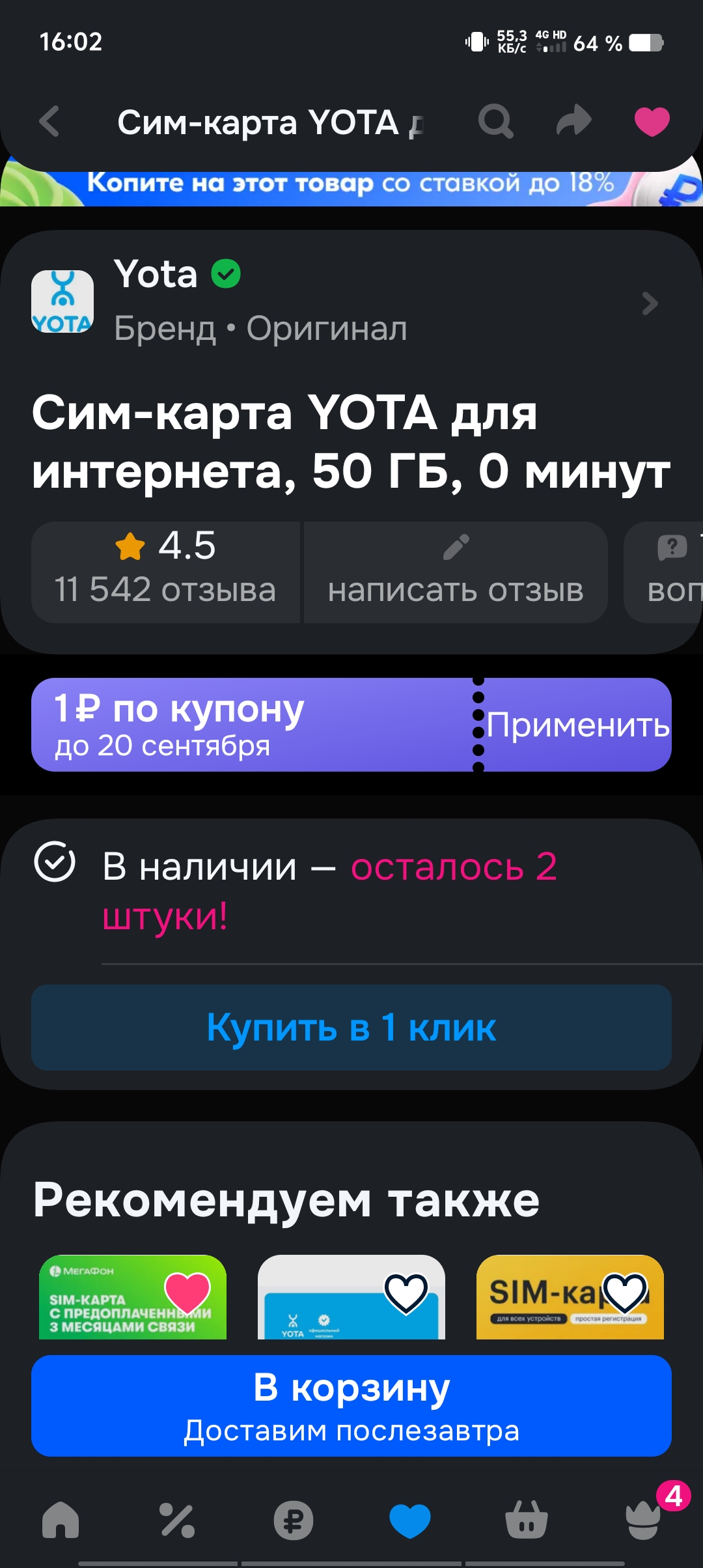The image size is (703, 1568).
Task: Tap the share icon in the header
Action: [572, 121]
